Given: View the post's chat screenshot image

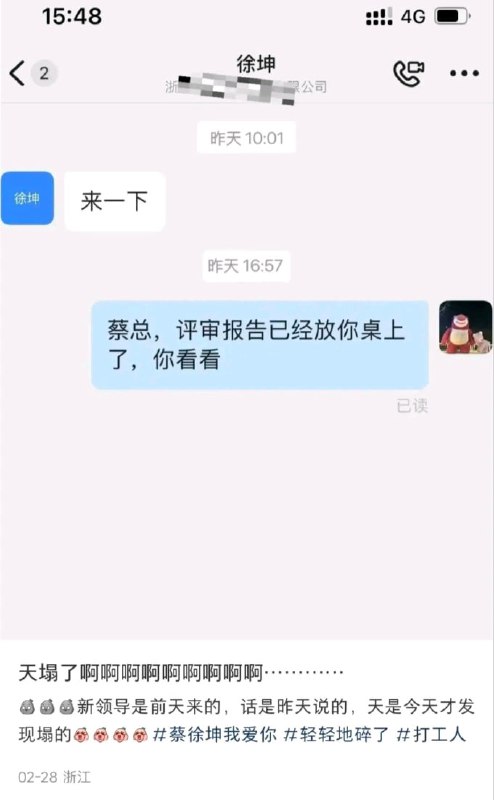Looking at the screenshot, I should coord(247,319).
